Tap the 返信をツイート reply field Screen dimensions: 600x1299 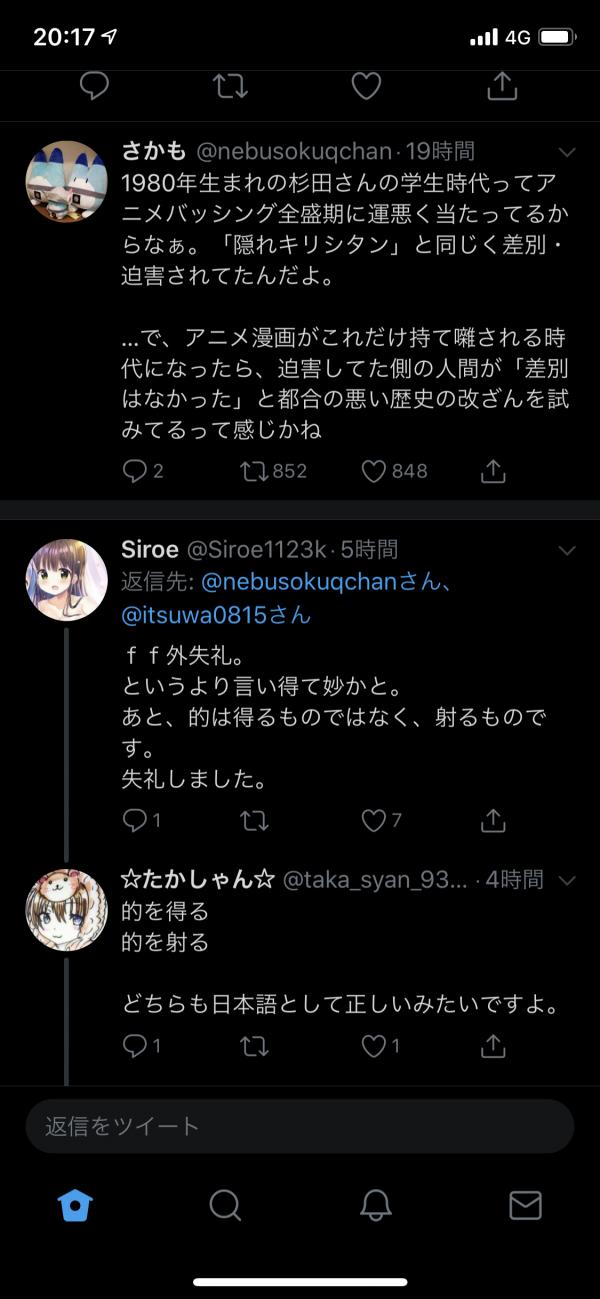(300, 1126)
